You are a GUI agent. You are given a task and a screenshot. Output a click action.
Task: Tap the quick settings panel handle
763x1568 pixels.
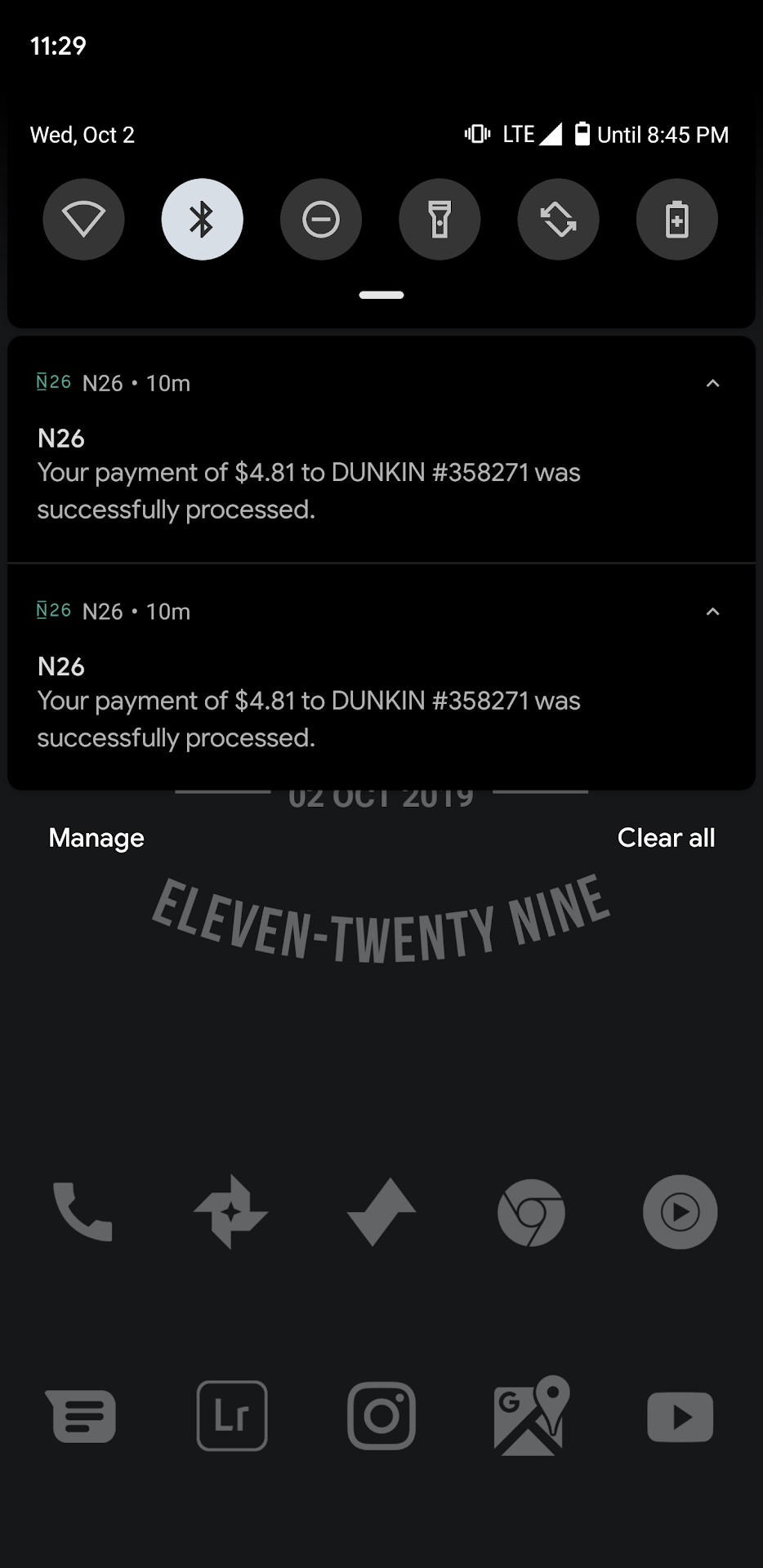pos(381,295)
